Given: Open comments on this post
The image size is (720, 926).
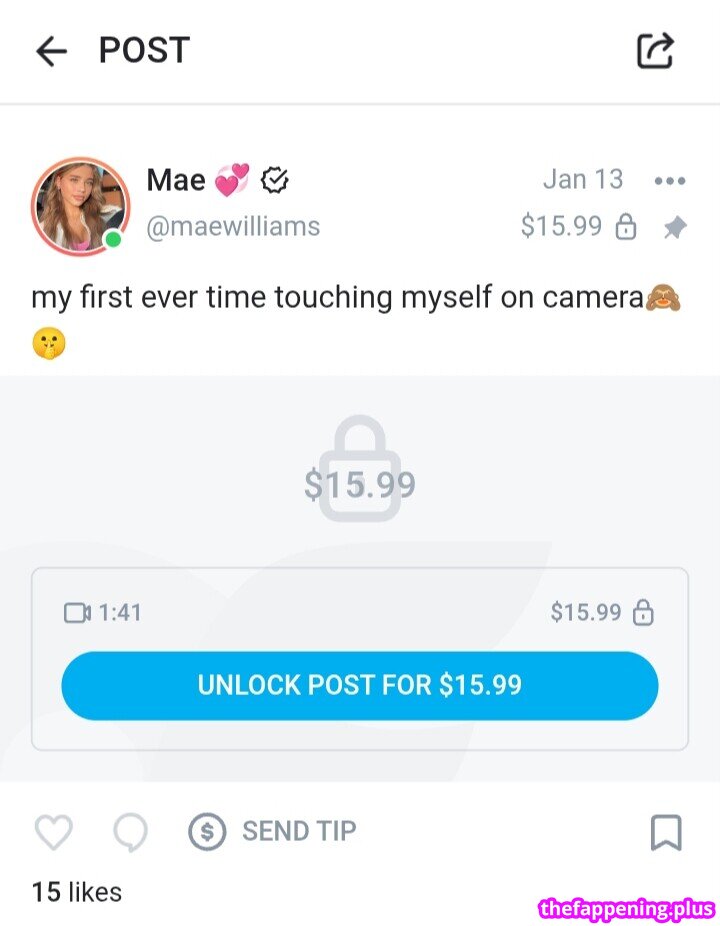Looking at the screenshot, I should pyautogui.click(x=130, y=831).
